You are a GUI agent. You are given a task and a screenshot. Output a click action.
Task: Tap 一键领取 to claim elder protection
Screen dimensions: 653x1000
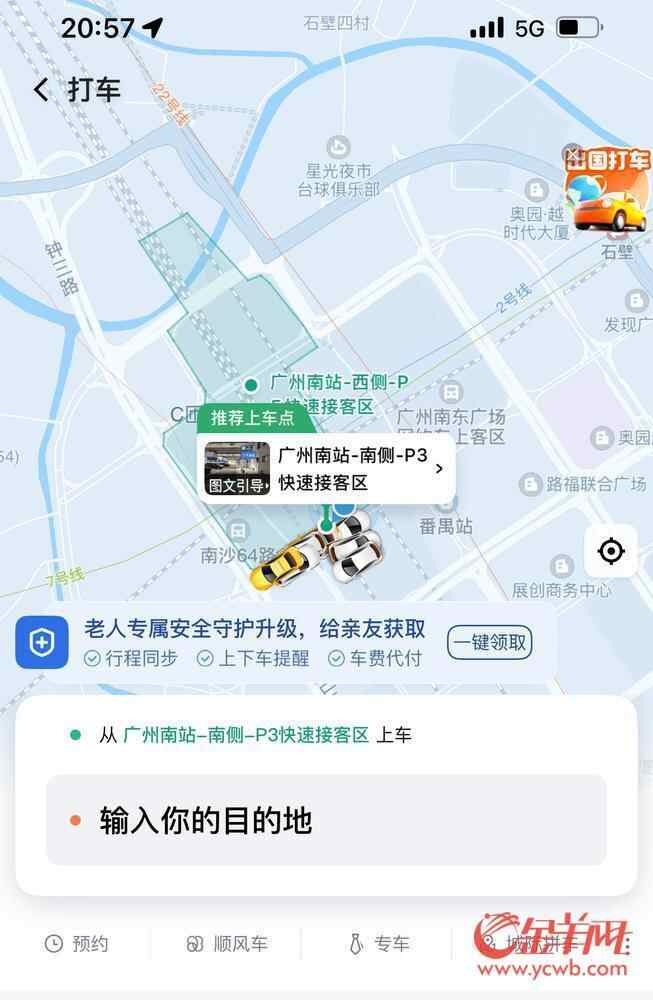pos(489,642)
